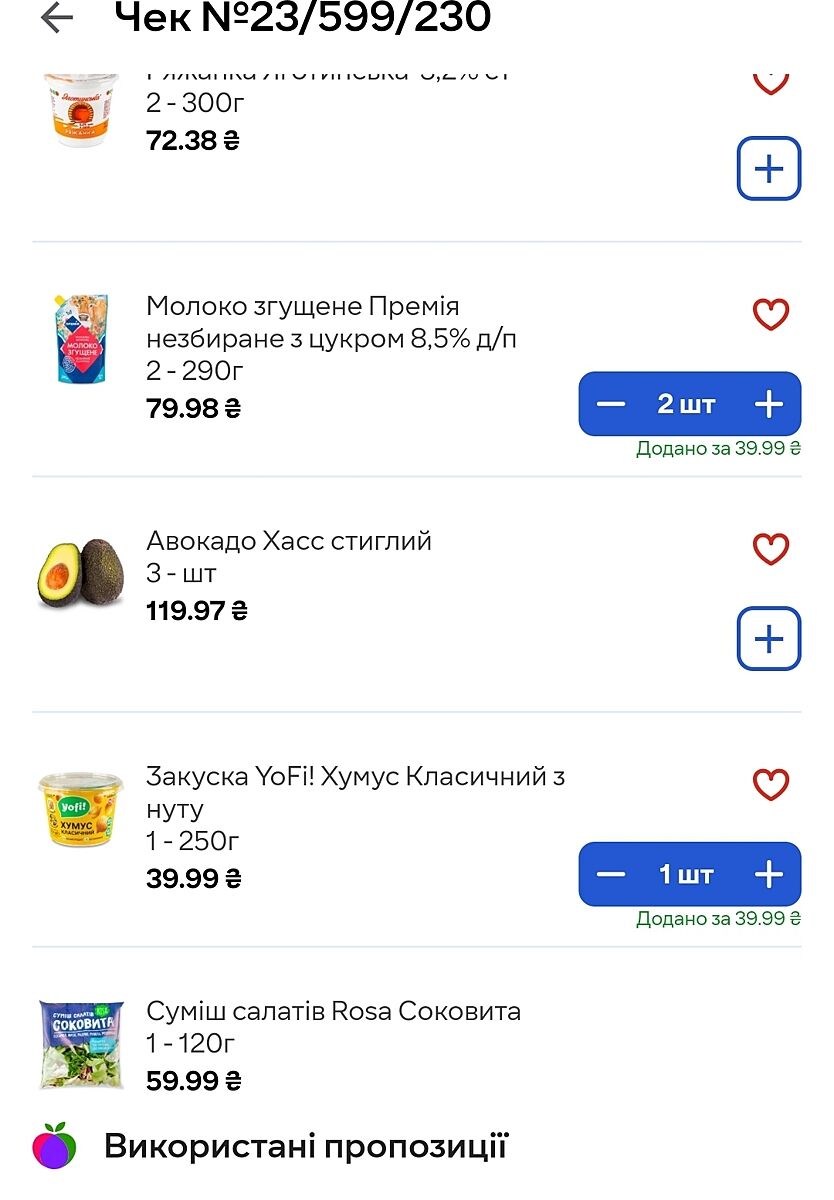The height and width of the screenshot is (1200, 834).
Task: Add Ряжанка Яготинська to the cart
Action: [768, 169]
